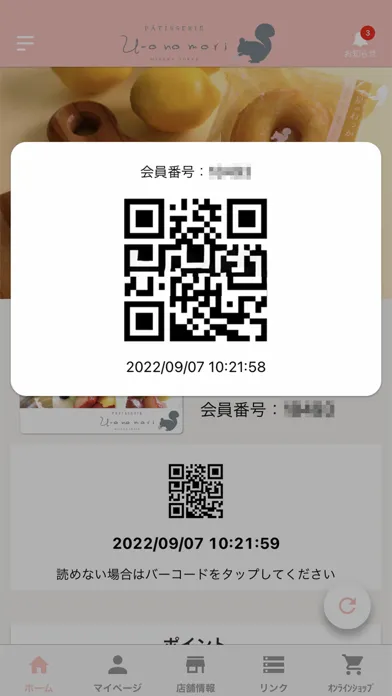Go to the 店舗情報 tab
The image size is (392, 696).
pos(196,672)
